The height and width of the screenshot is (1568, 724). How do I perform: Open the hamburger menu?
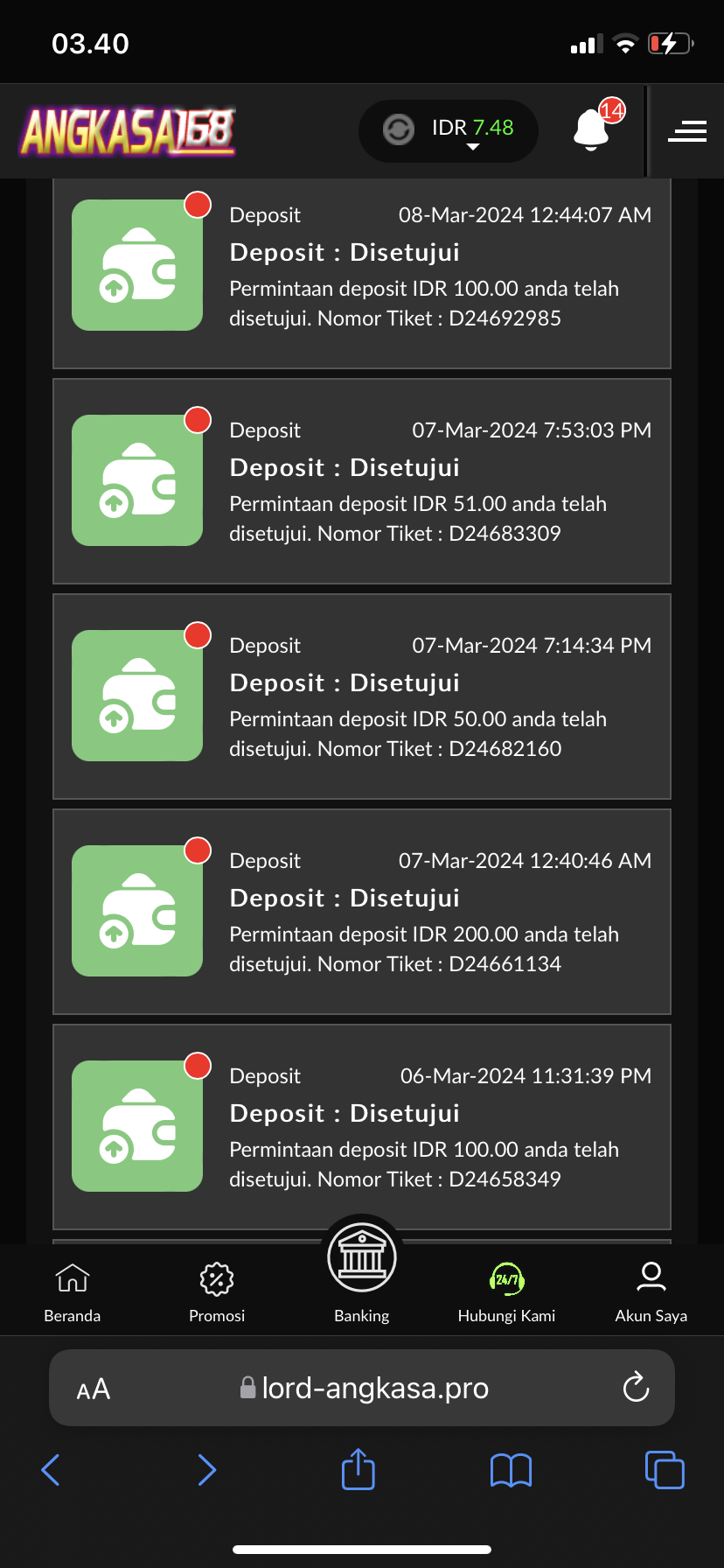coord(687,130)
